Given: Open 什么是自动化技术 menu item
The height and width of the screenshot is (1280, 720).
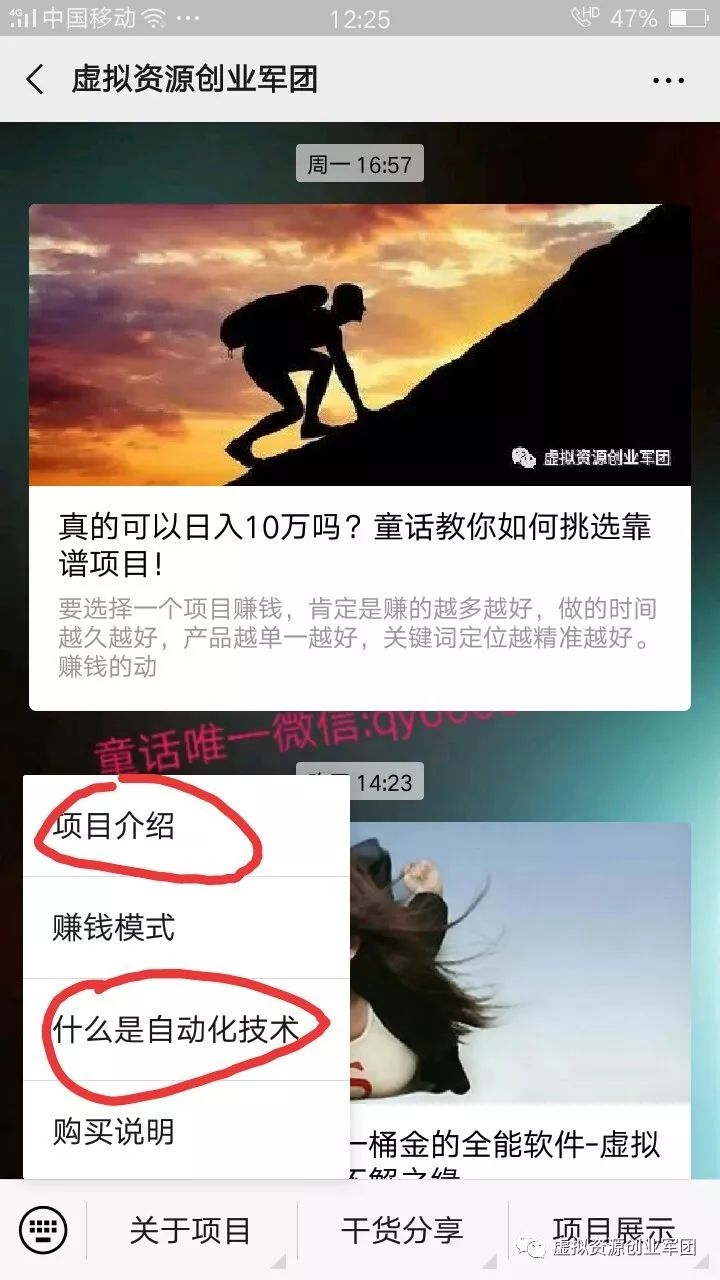Looking at the screenshot, I should tap(176, 1030).
